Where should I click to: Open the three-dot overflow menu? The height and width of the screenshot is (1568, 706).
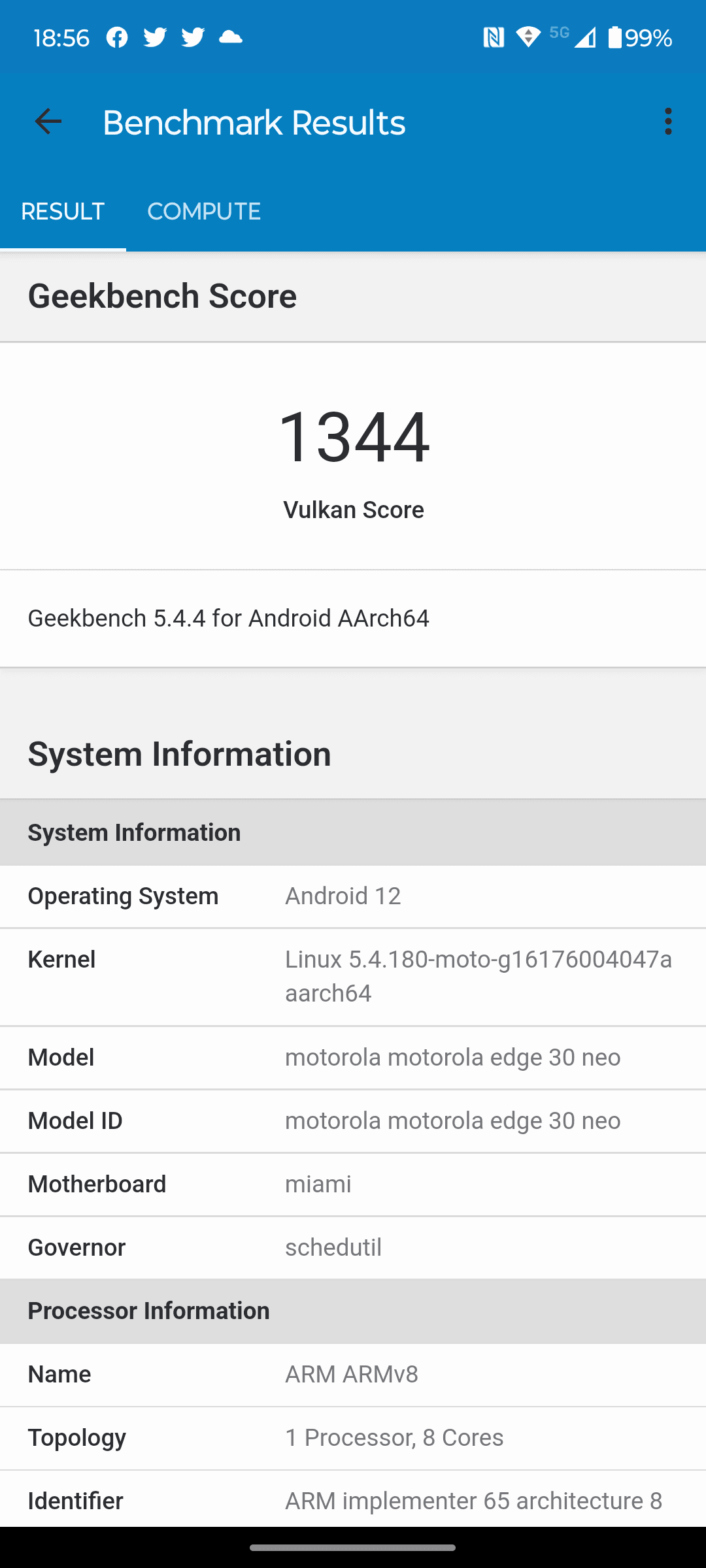pyautogui.click(x=667, y=122)
